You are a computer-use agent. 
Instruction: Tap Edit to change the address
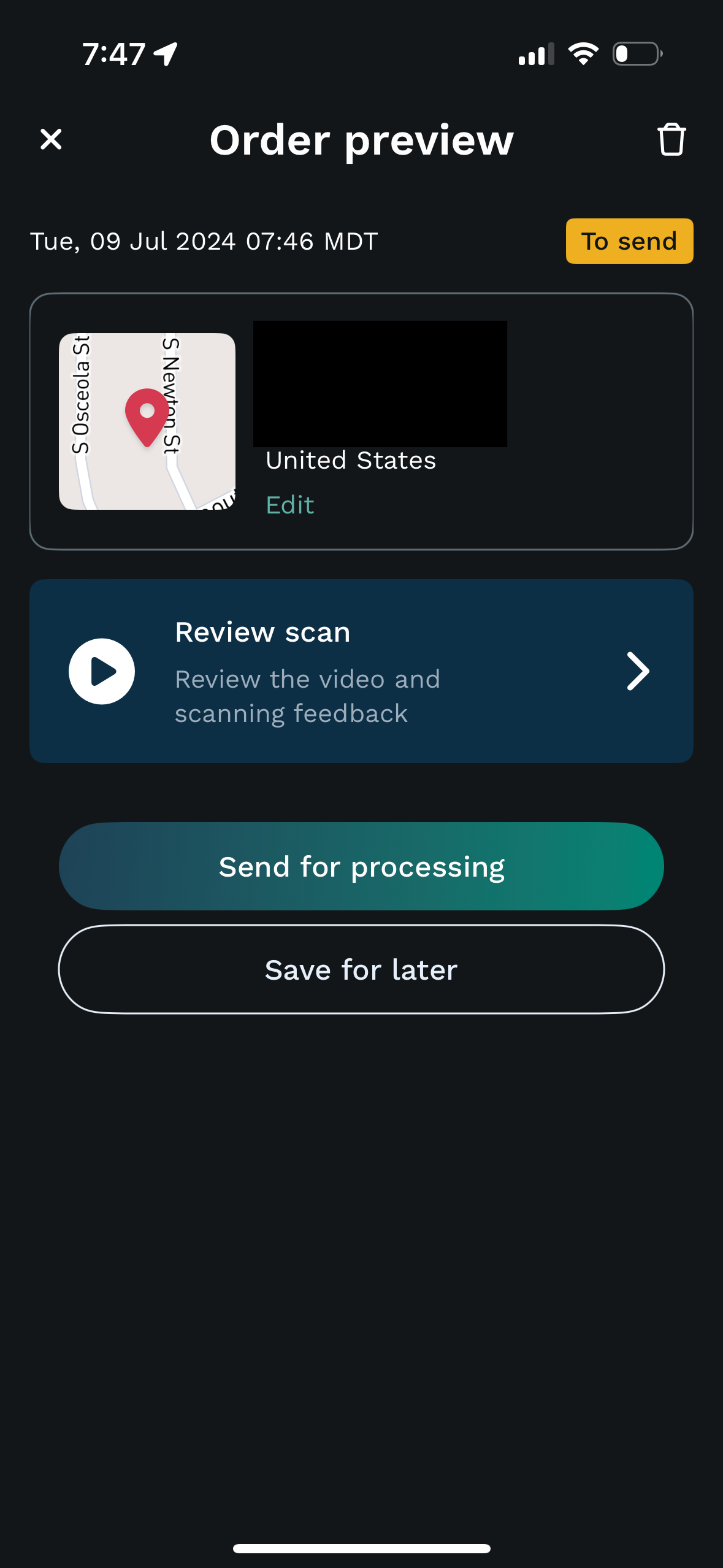pyautogui.click(x=290, y=505)
